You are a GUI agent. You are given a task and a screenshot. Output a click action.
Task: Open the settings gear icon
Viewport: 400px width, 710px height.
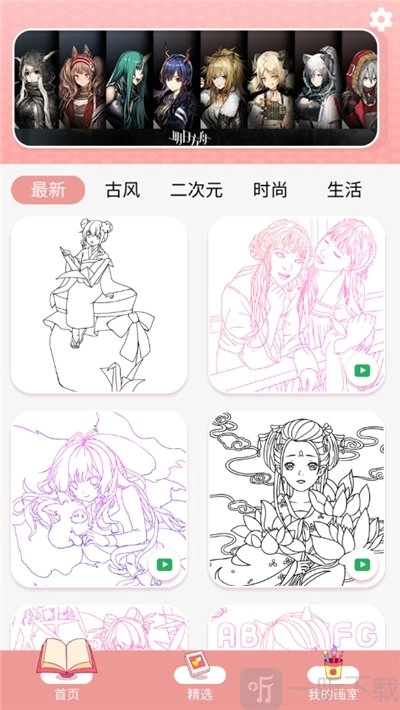click(381, 19)
